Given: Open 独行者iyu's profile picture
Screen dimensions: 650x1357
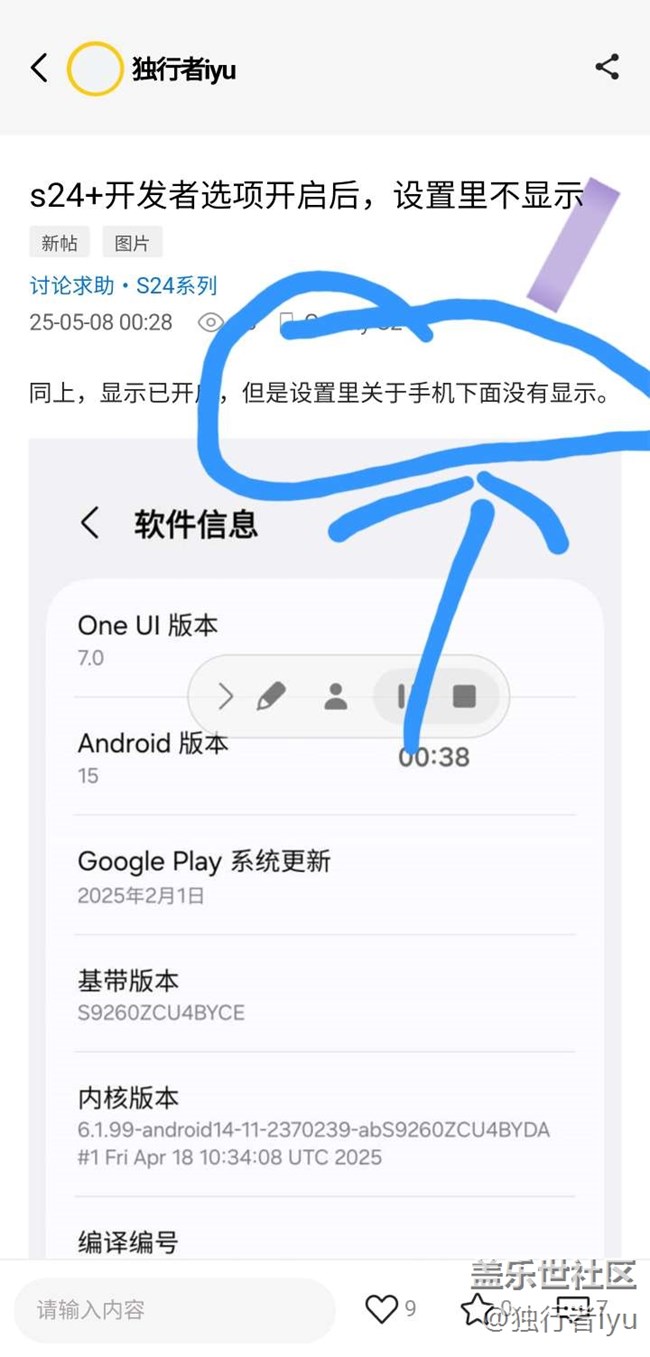Looking at the screenshot, I should [94, 68].
